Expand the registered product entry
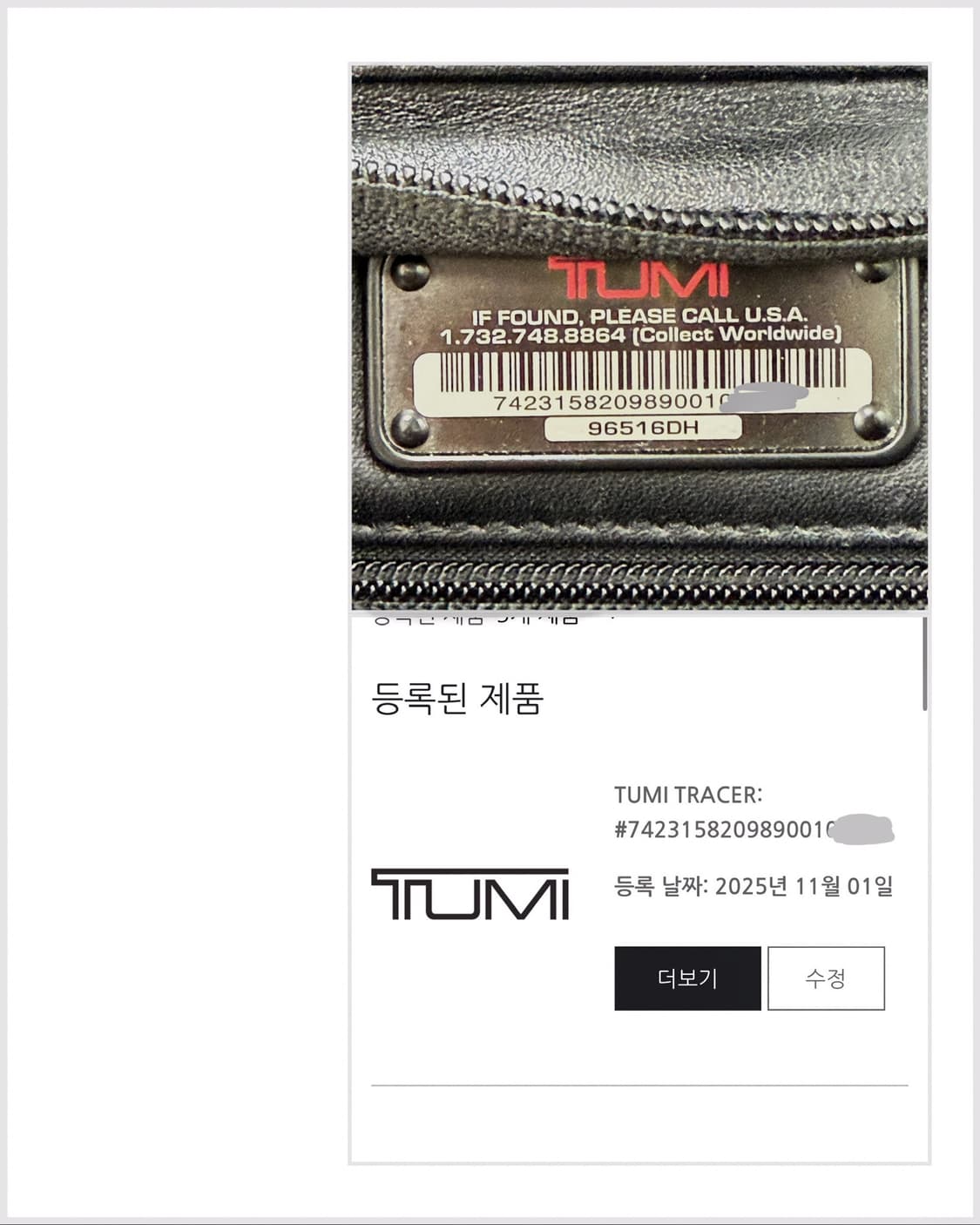The width and height of the screenshot is (980, 1225). [x=687, y=978]
